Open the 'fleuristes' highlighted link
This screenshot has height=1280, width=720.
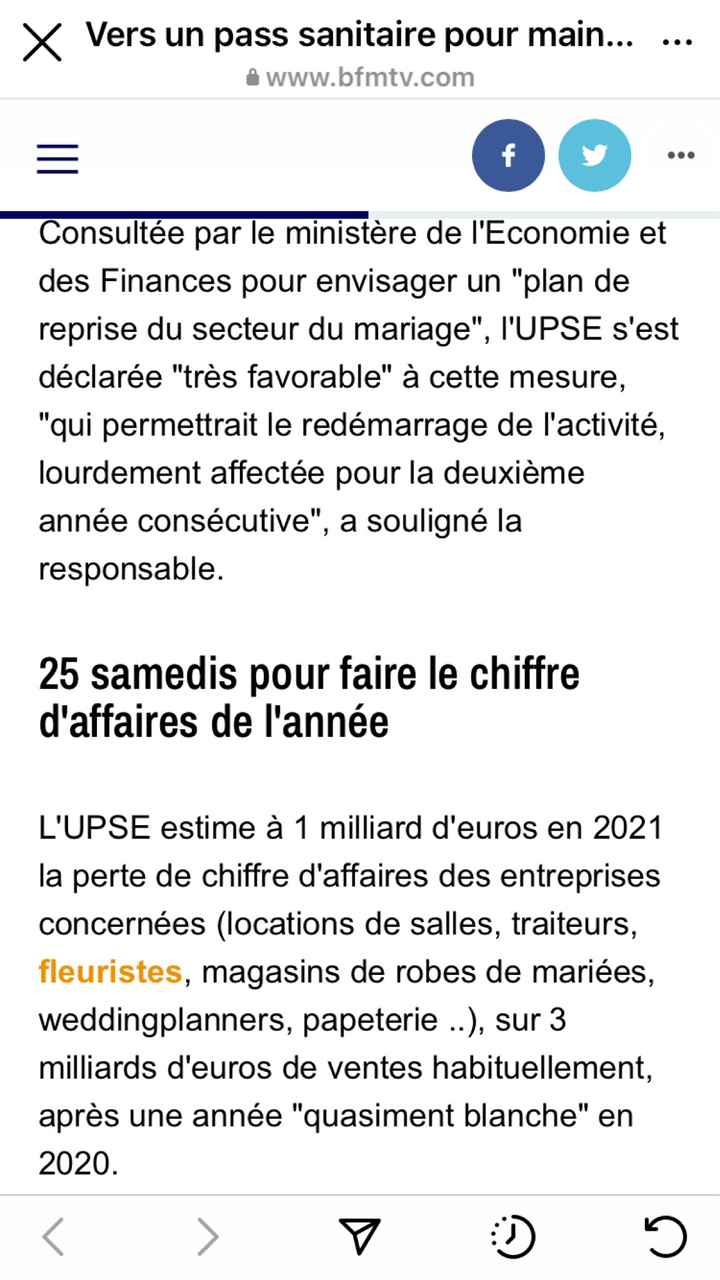click(x=108, y=971)
